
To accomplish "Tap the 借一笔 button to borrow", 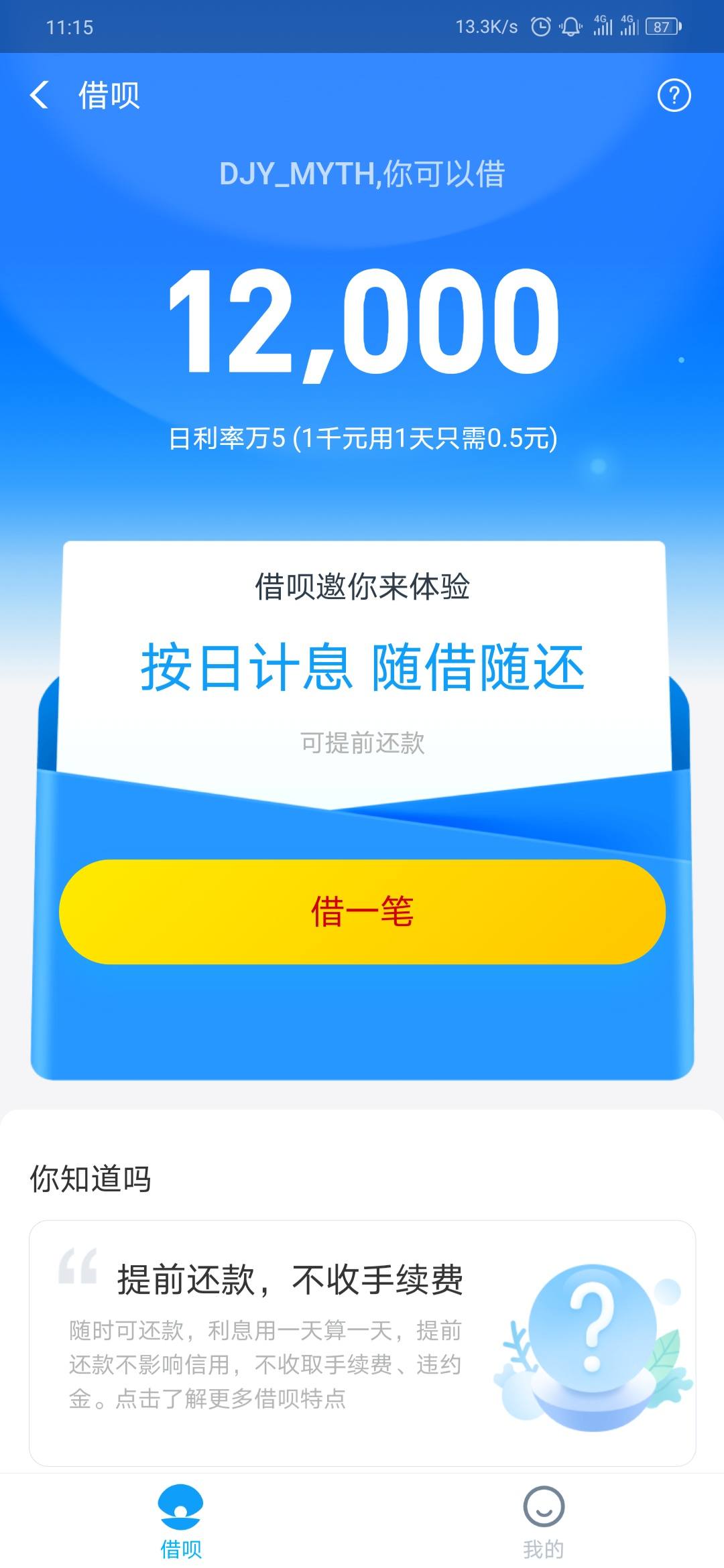I will click(x=362, y=910).
